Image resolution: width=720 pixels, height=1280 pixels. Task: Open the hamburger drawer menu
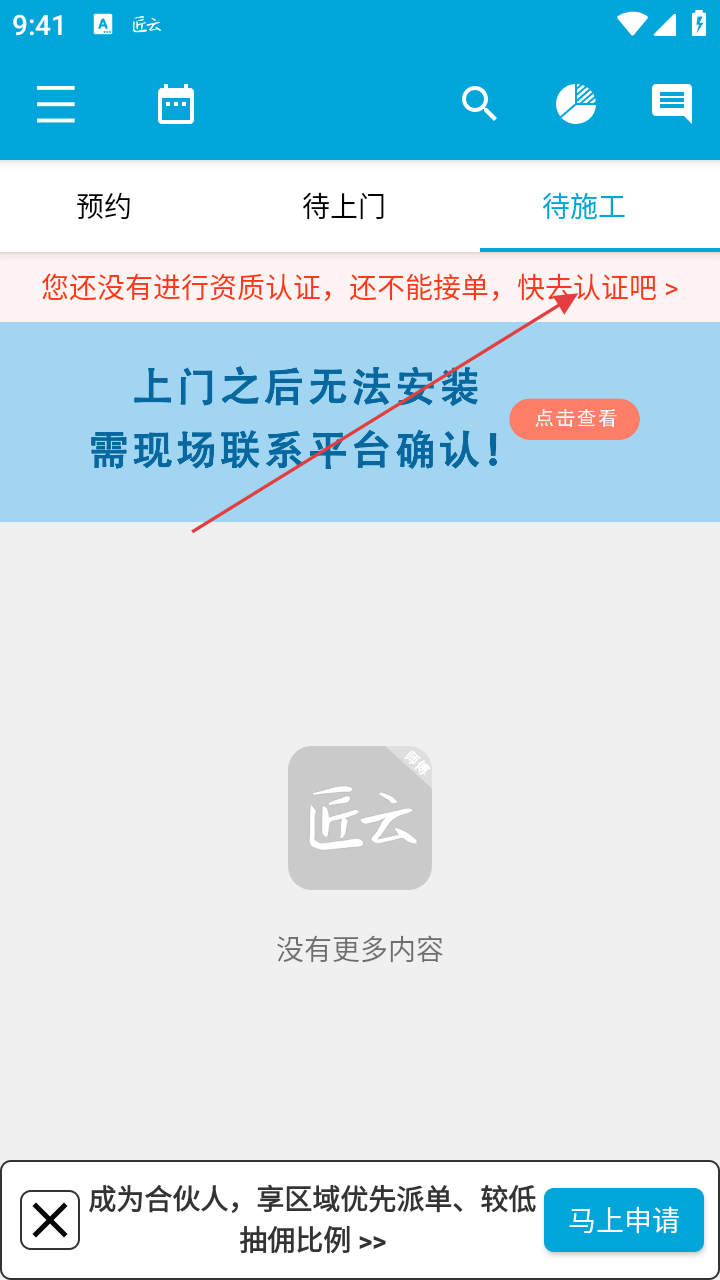click(x=56, y=104)
